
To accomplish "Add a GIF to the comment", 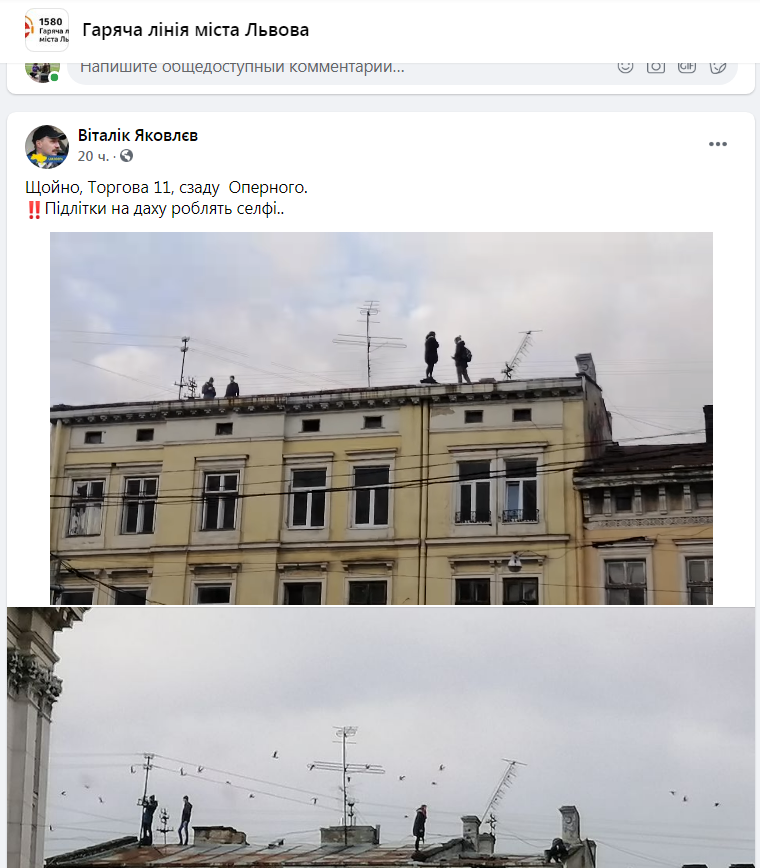I will click(x=687, y=66).
